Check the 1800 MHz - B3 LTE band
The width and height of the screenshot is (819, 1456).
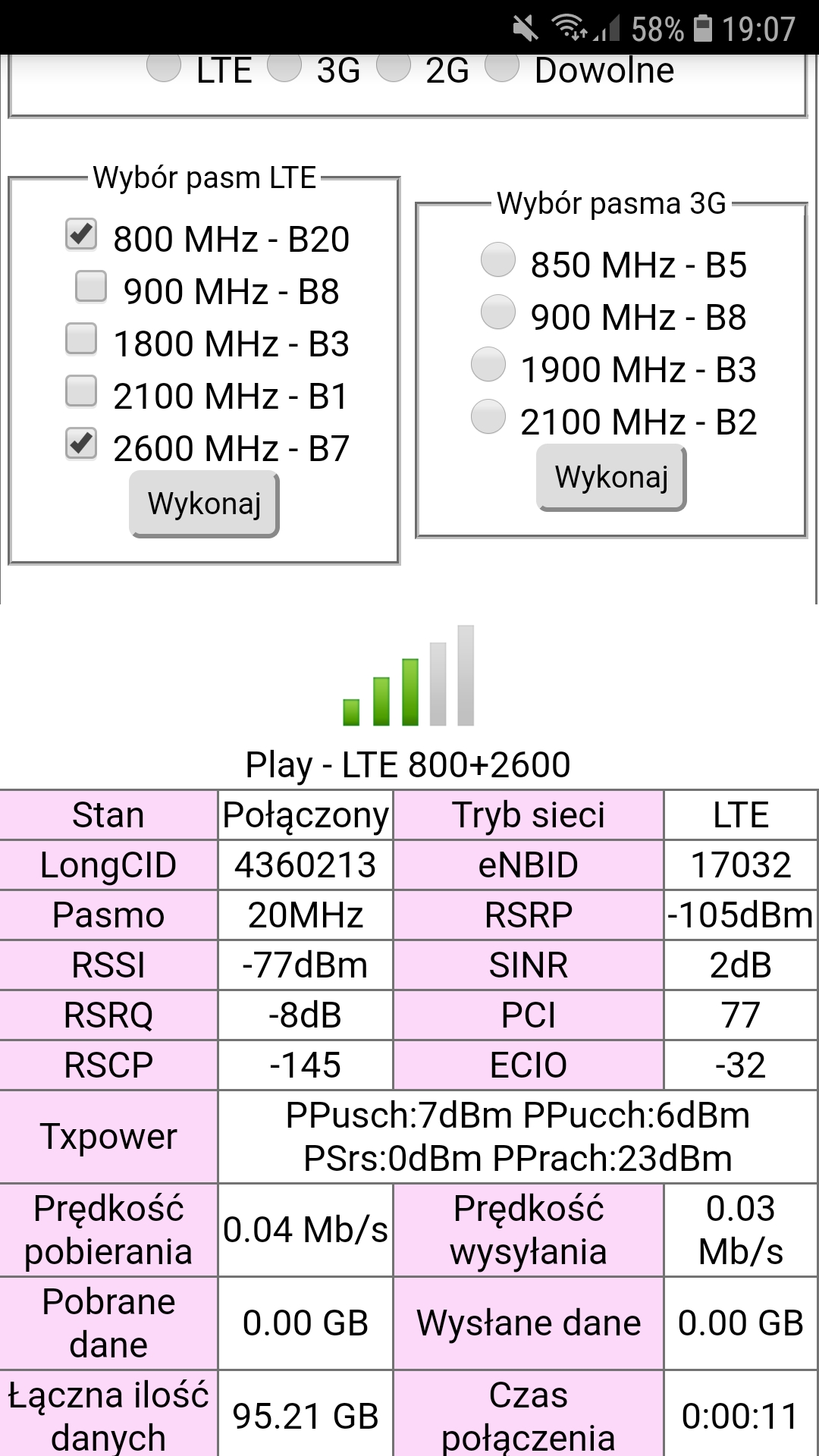[x=81, y=339]
